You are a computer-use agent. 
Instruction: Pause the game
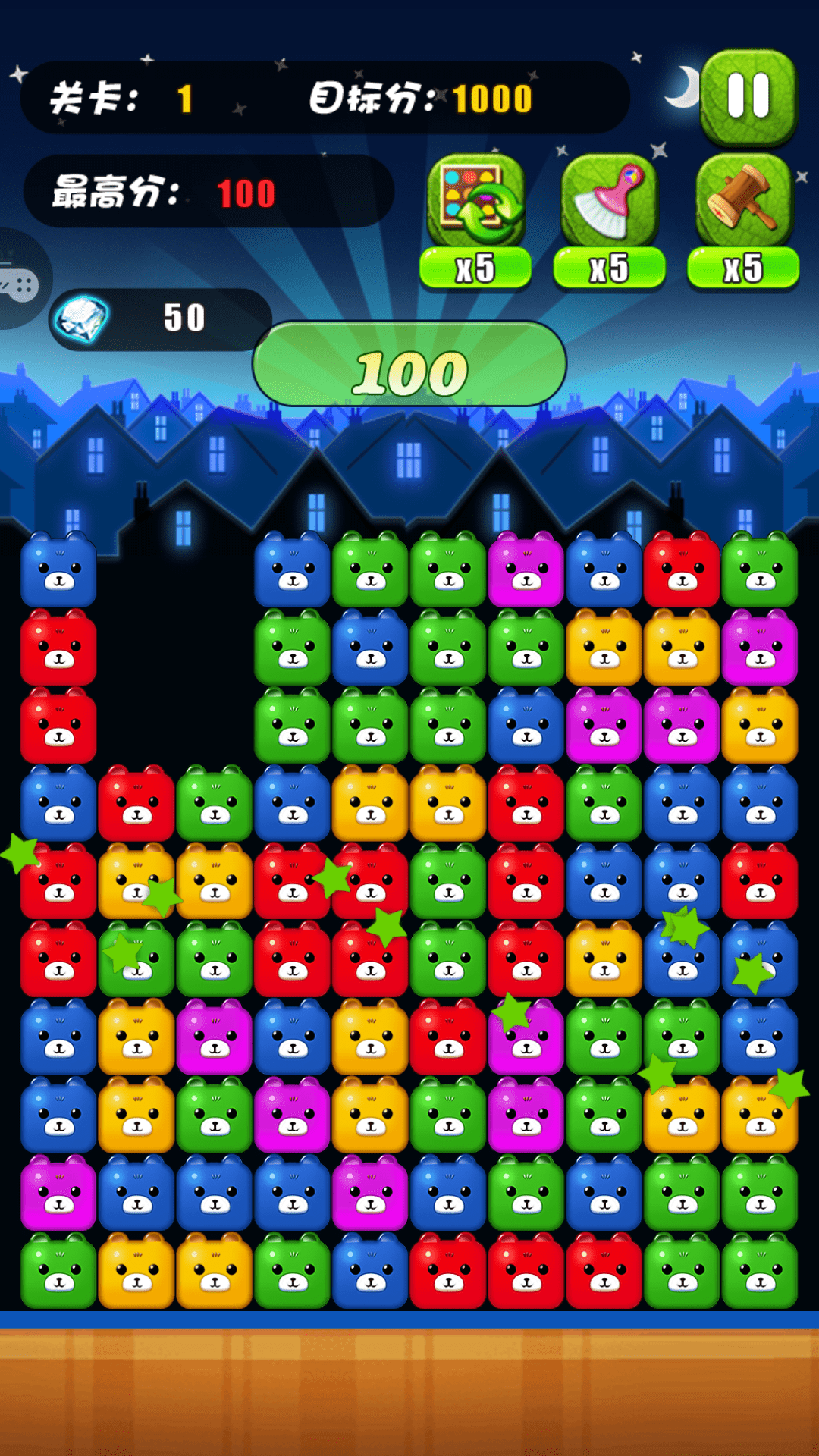tap(748, 96)
